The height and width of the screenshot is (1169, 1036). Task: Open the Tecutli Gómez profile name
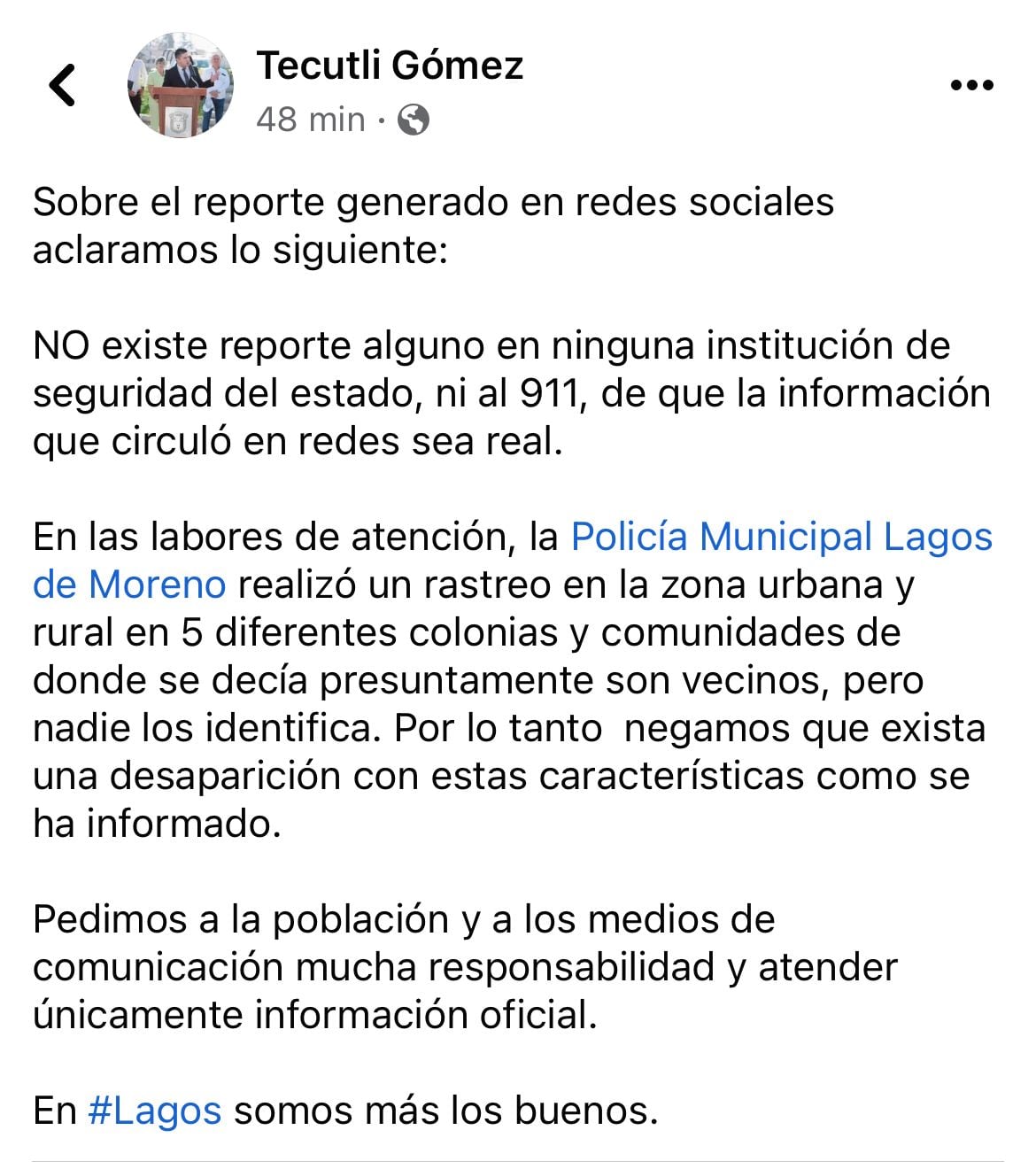(x=390, y=66)
